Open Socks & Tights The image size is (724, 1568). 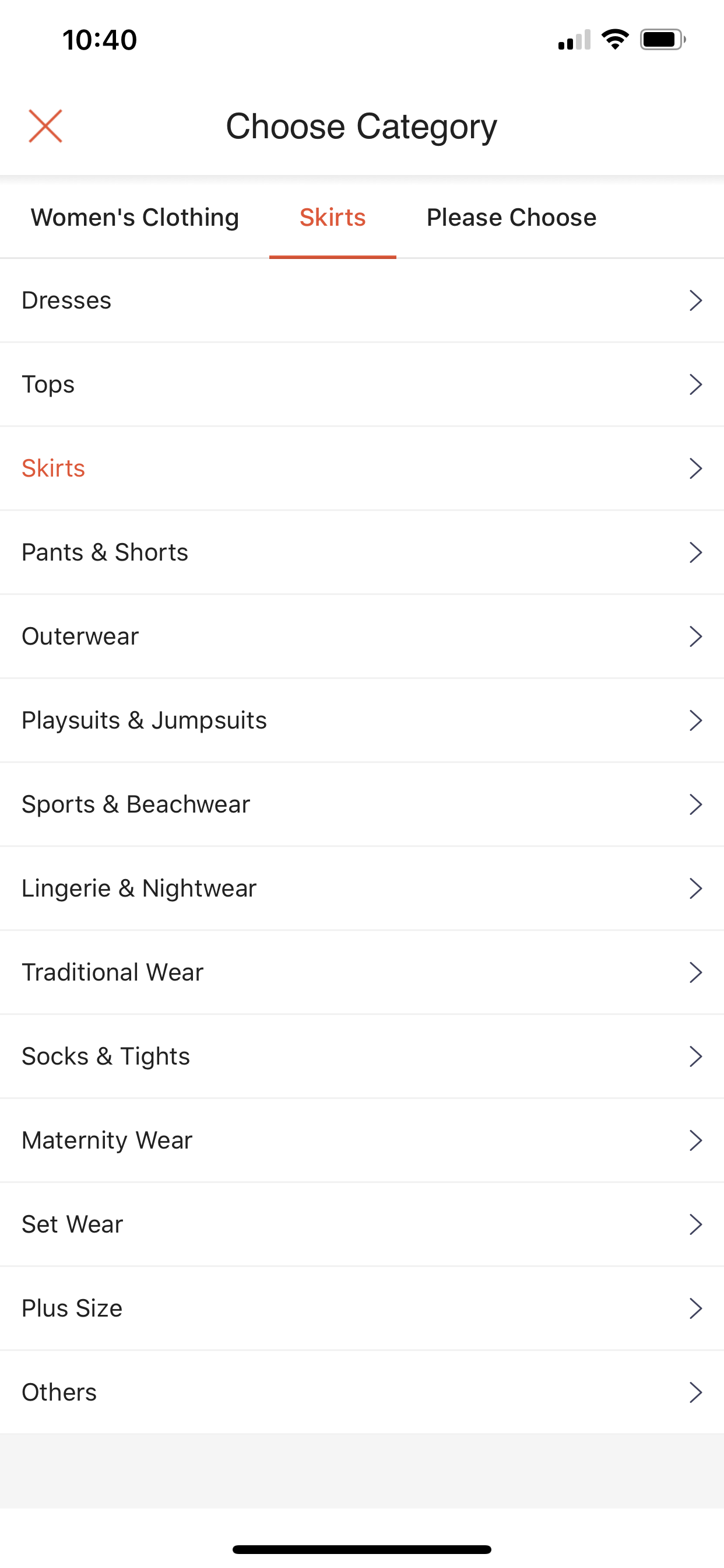(x=361, y=1056)
